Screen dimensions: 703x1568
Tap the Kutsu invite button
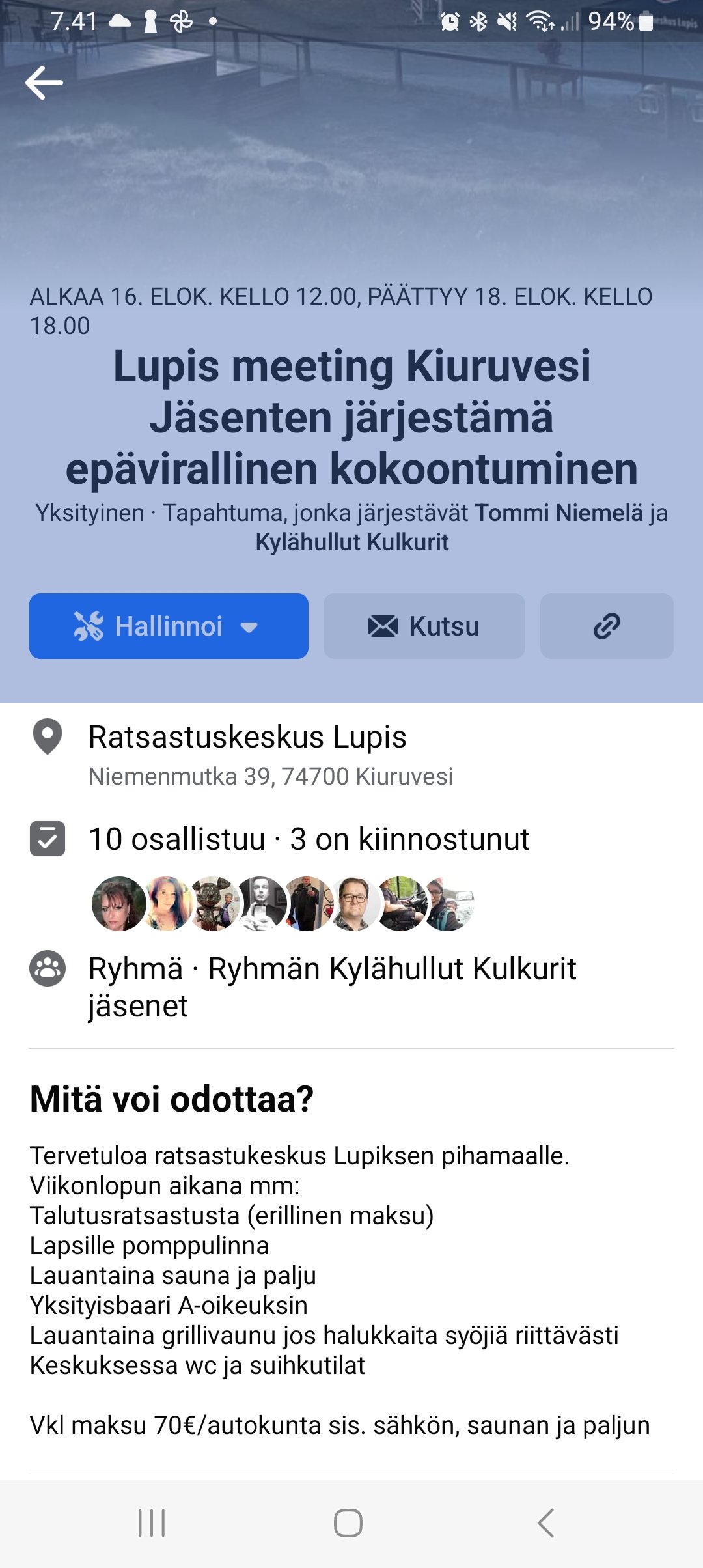(x=424, y=626)
